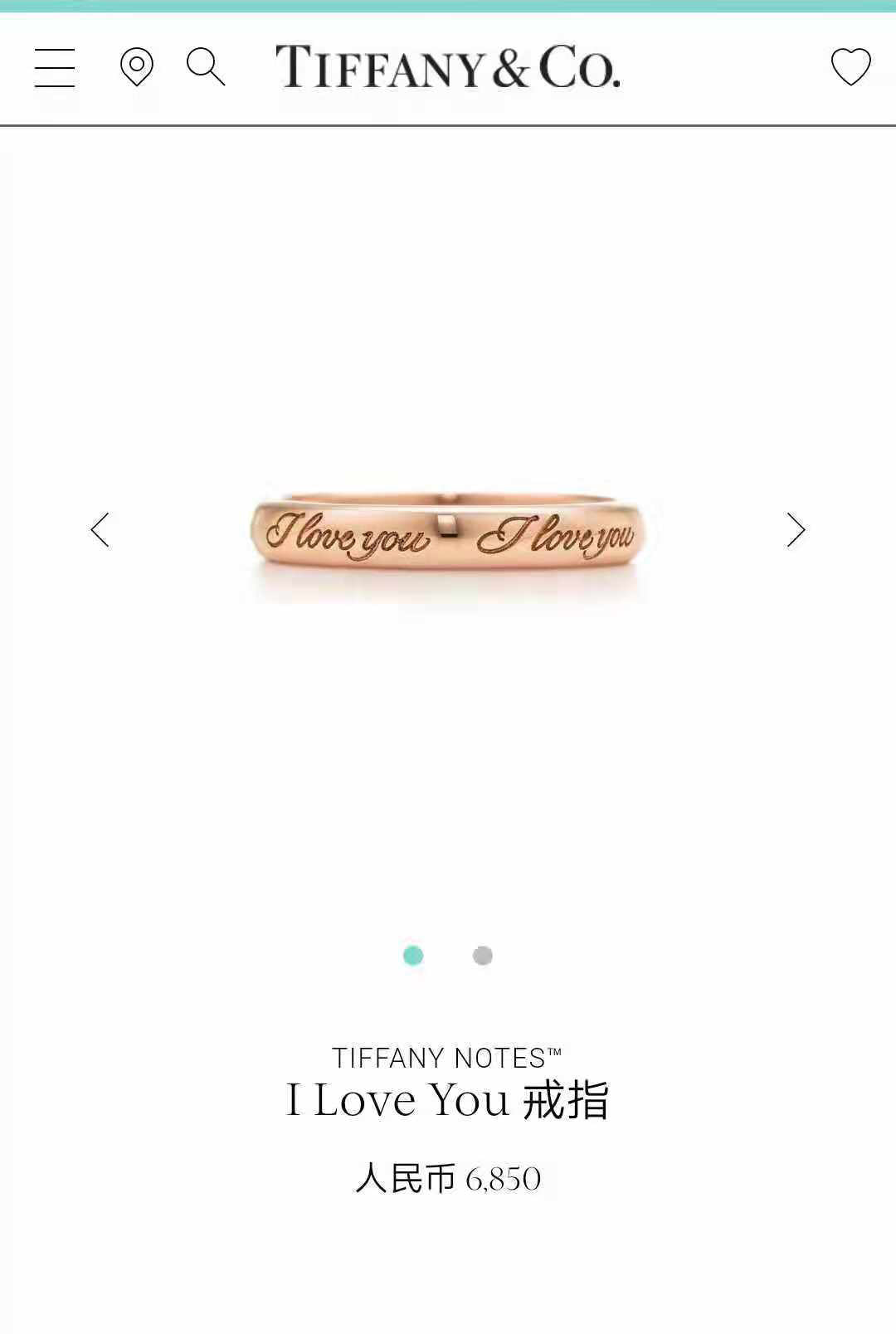Open the search magnifier
This screenshot has width=896, height=1334.
[x=205, y=66]
